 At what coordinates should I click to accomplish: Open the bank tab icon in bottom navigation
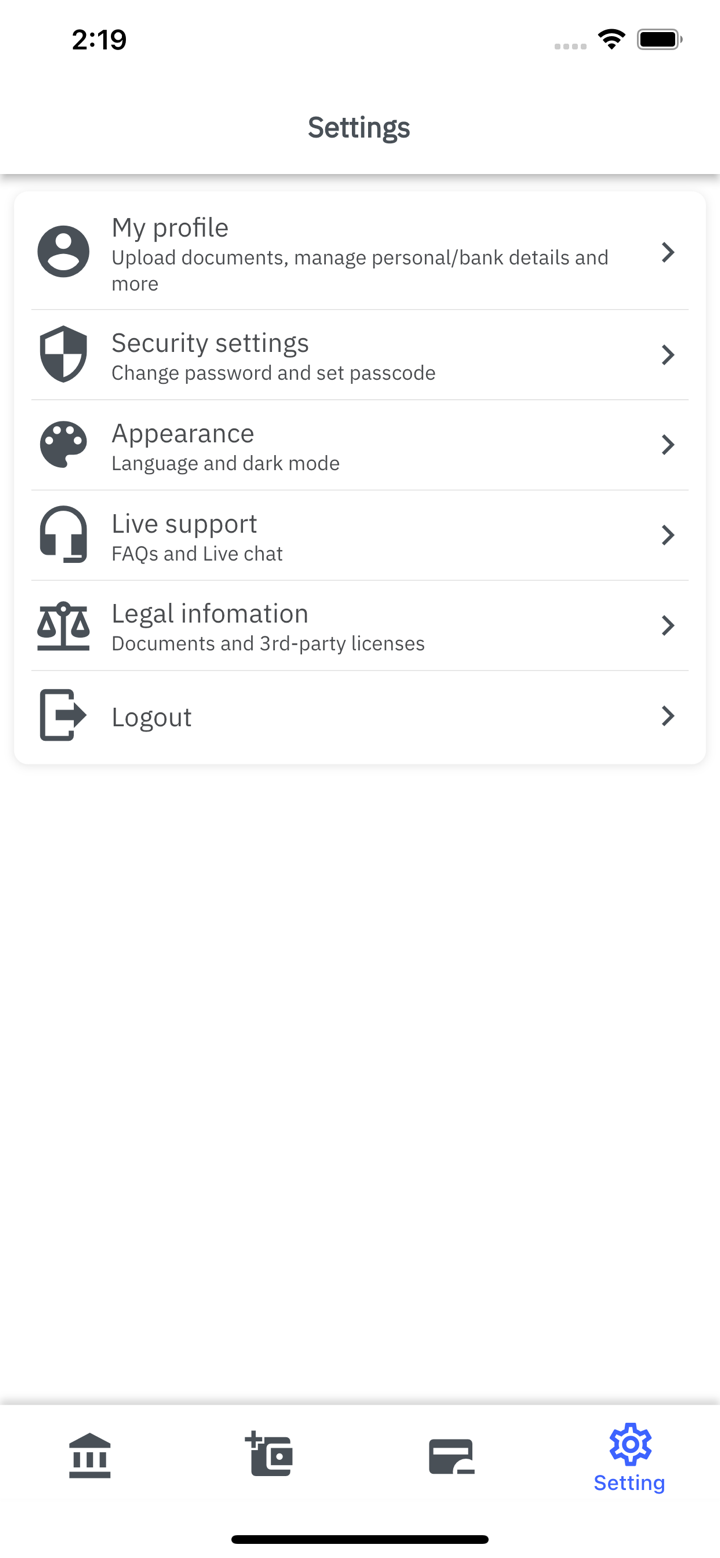pyautogui.click(x=90, y=1455)
